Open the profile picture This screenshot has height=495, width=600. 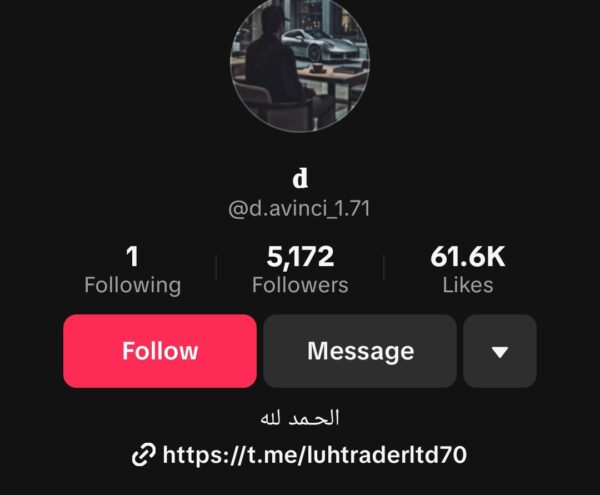pos(300,65)
